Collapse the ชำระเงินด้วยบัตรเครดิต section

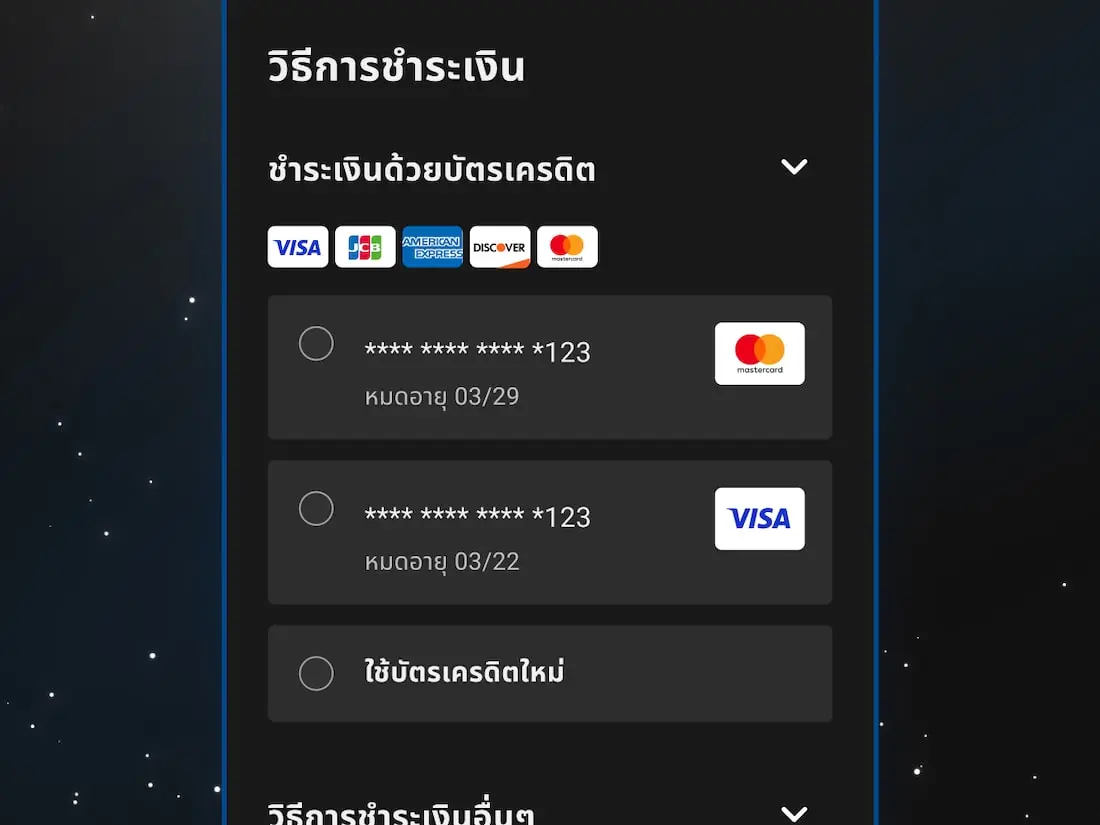793,167
